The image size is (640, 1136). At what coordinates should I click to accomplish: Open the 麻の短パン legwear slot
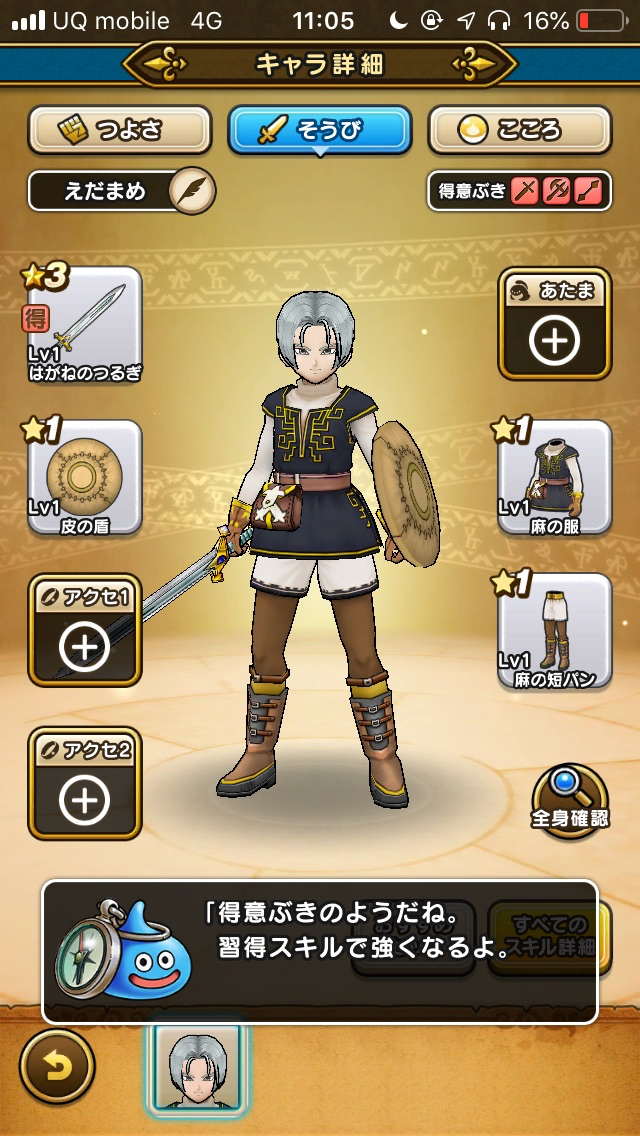[x=554, y=630]
